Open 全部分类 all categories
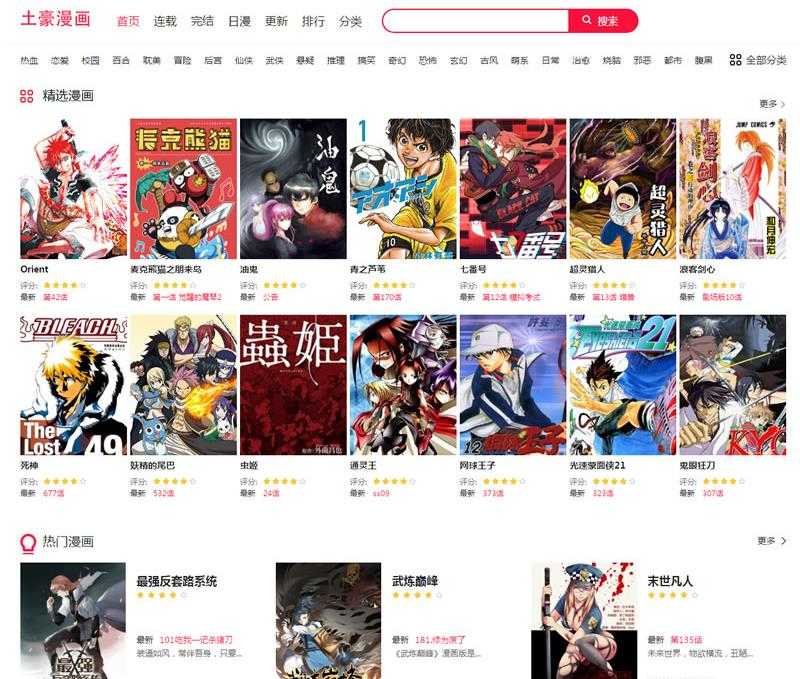This screenshot has height=679, width=800. click(x=758, y=61)
